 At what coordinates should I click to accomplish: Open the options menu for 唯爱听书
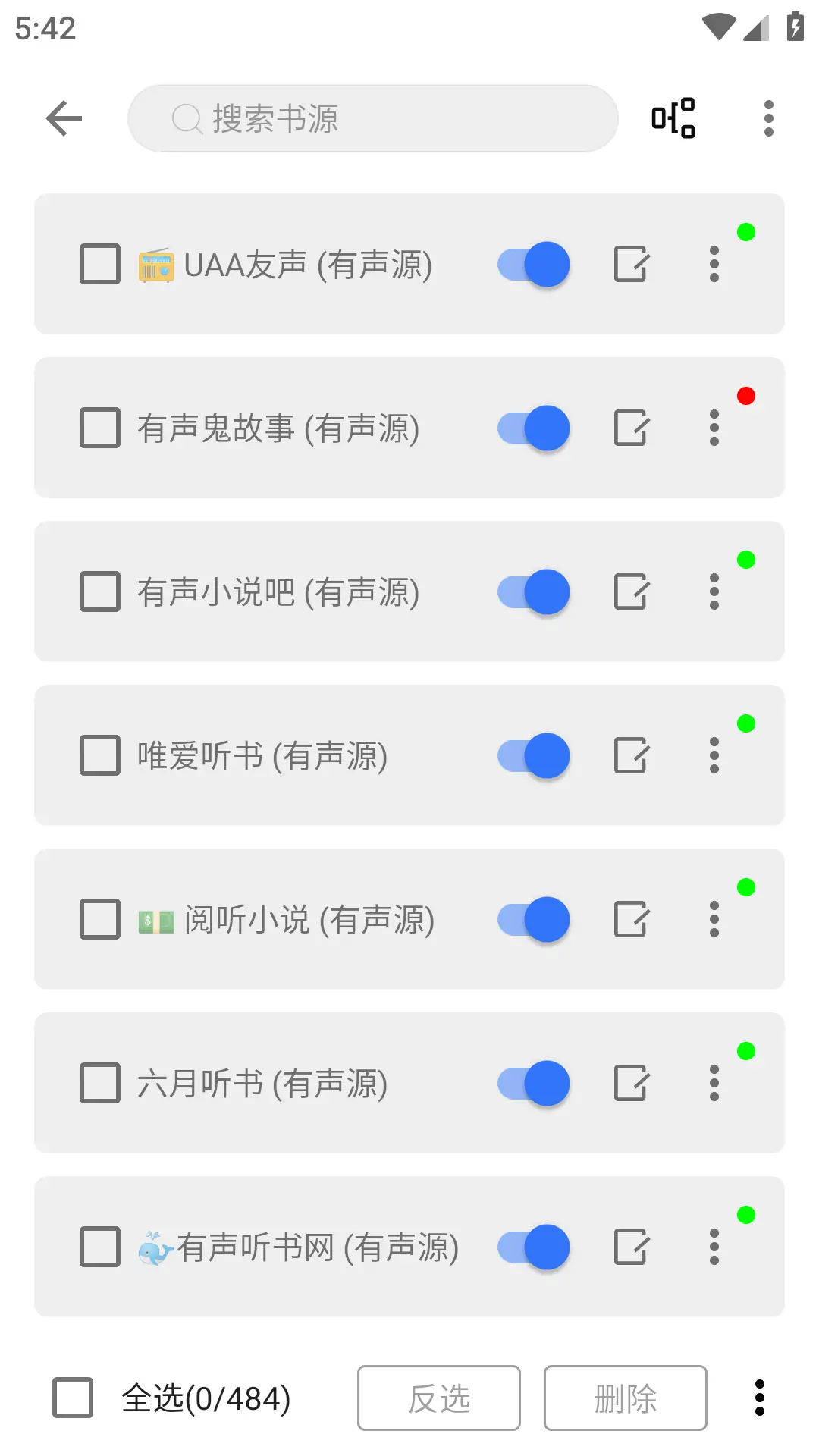(713, 755)
